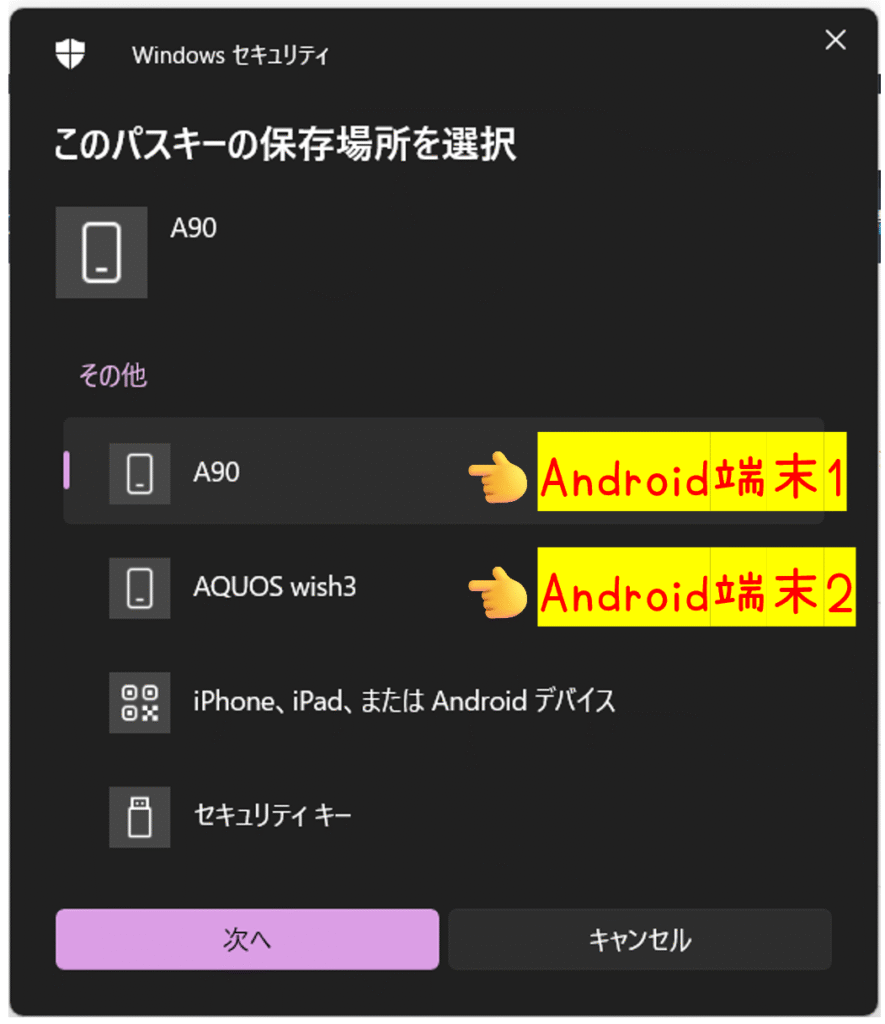885x1024 pixels.
Task: Choose iPhone, iPad, or Android device option
Action: [x=403, y=701]
